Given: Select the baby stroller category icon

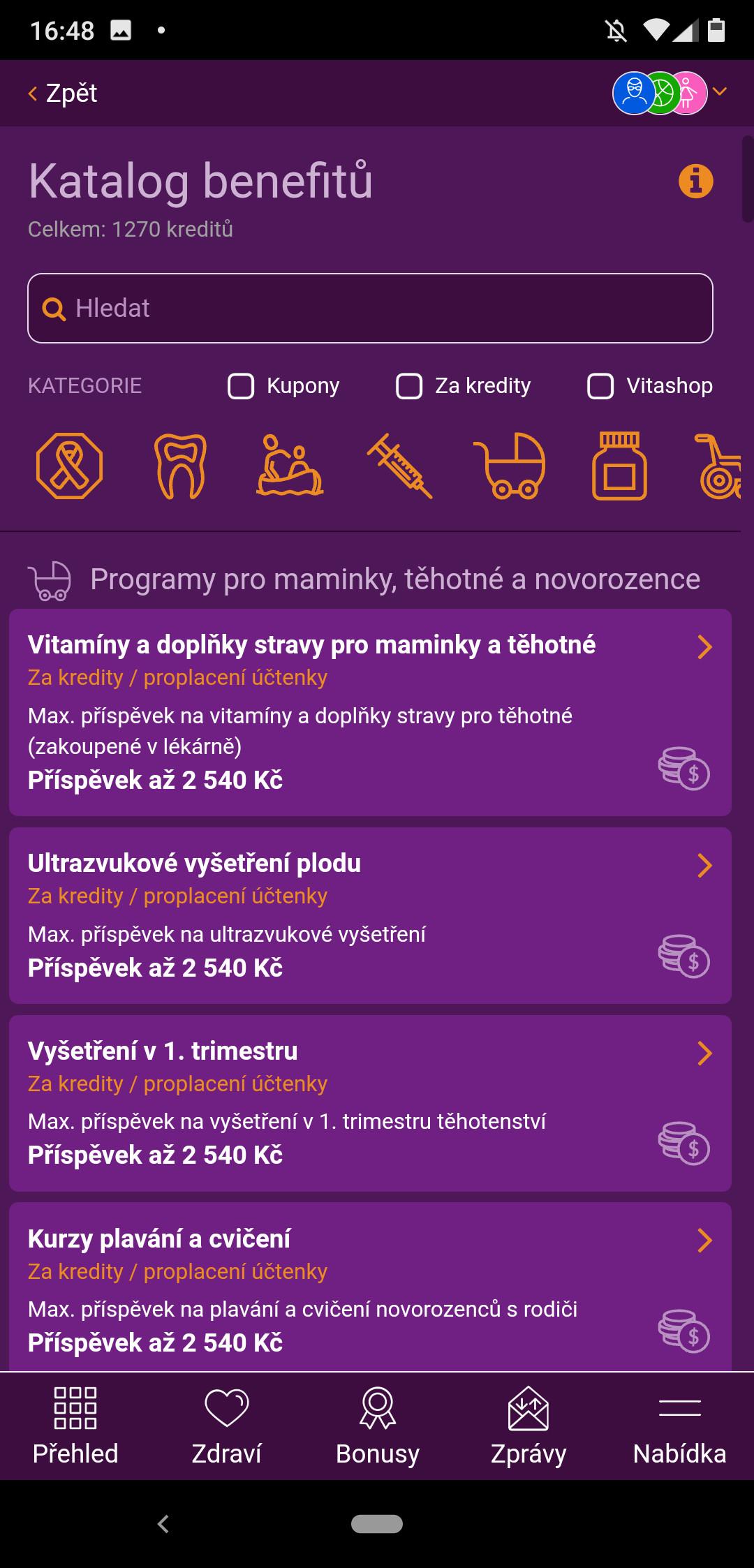Looking at the screenshot, I should [510, 466].
